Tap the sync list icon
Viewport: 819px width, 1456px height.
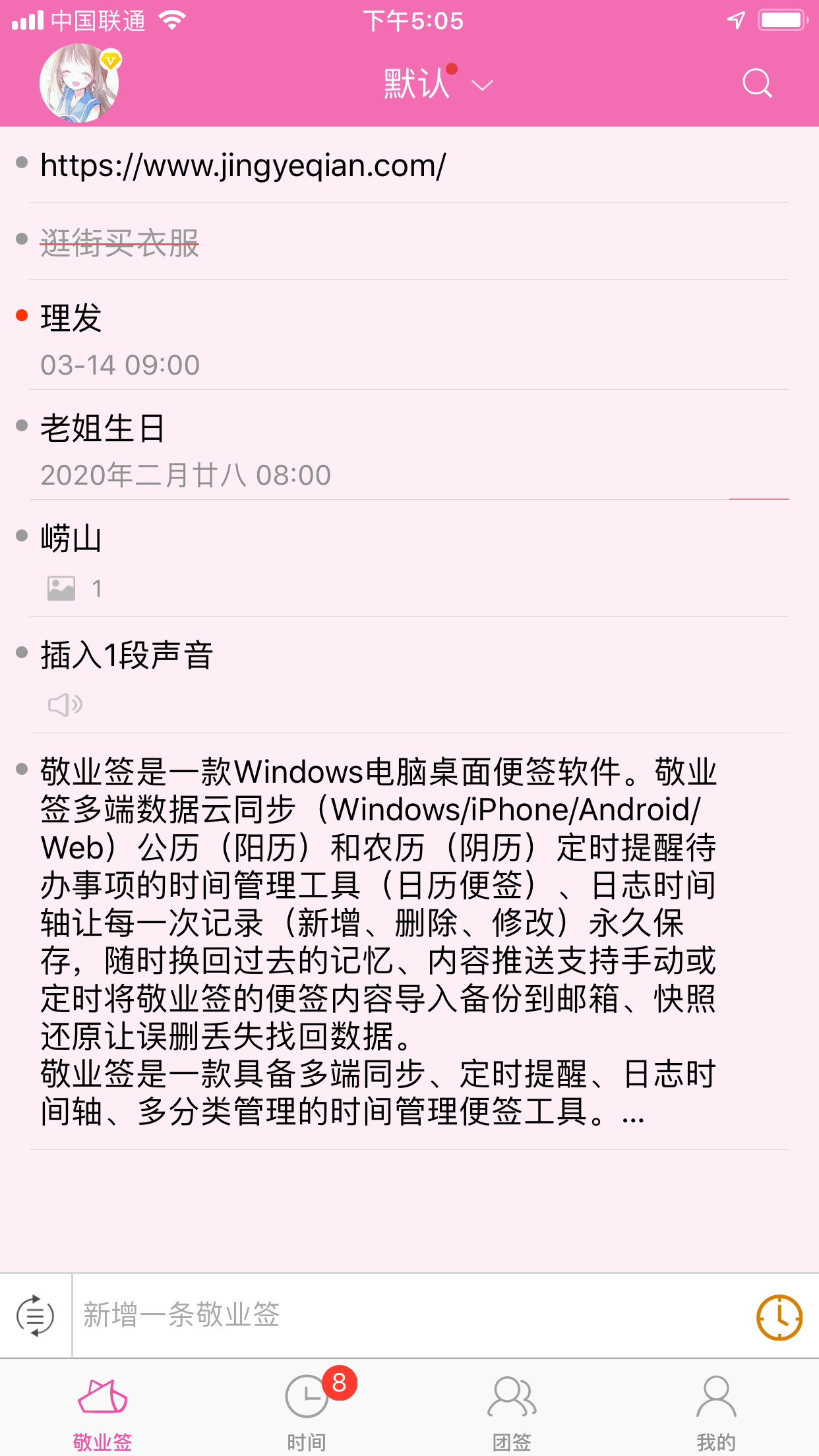coord(35,1316)
